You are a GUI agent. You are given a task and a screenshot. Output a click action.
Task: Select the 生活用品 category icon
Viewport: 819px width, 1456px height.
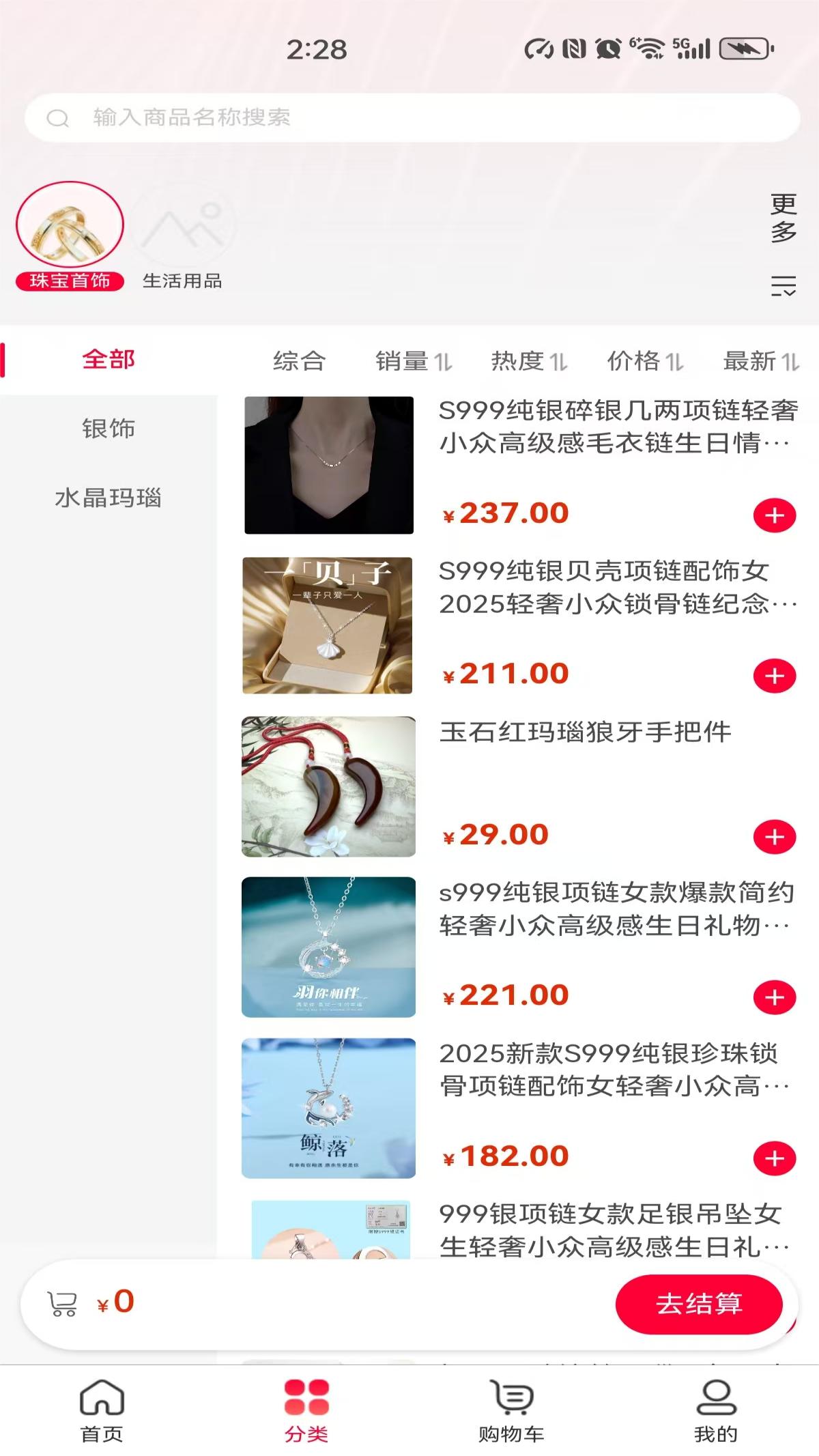(x=183, y=225)
